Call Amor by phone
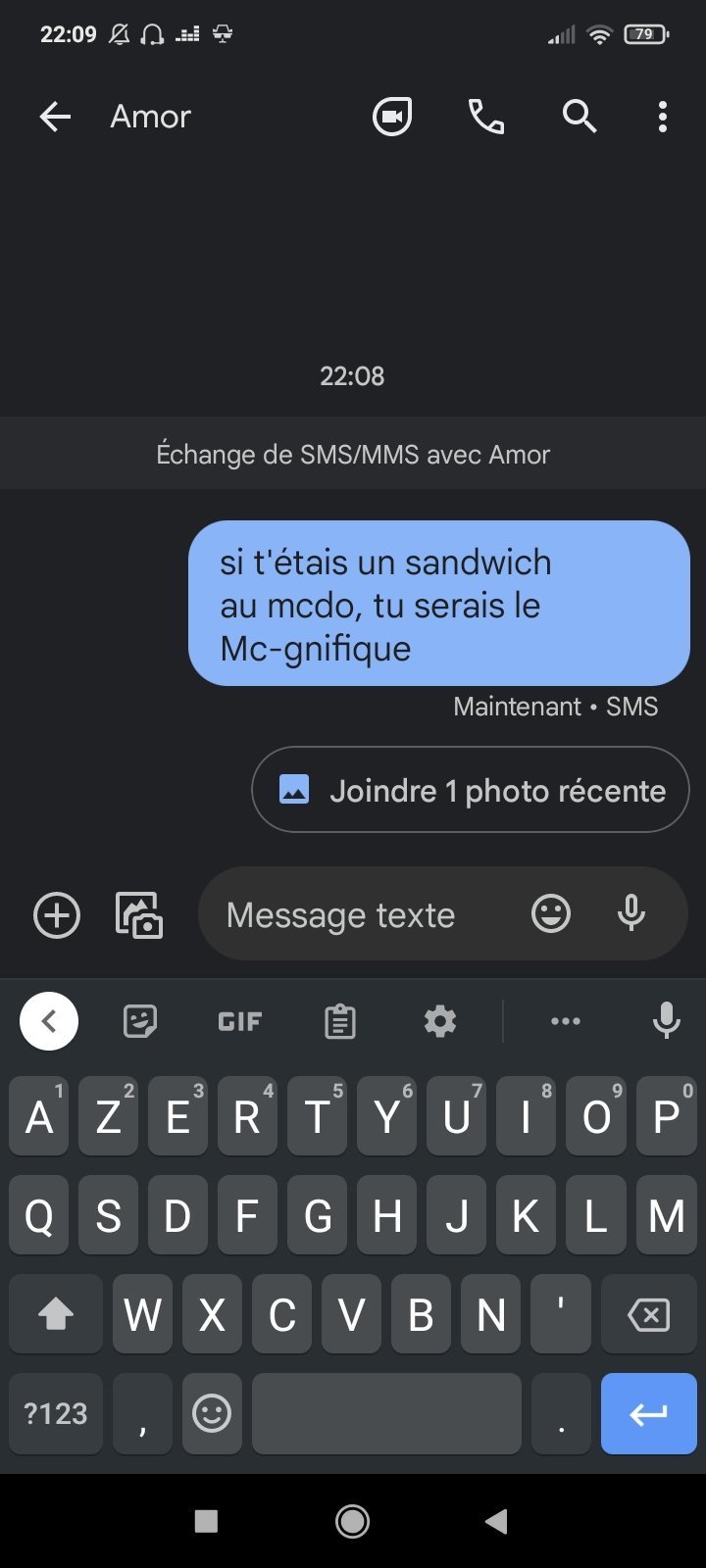This screenshot has width=706, height=1568. tap(485, 117)
